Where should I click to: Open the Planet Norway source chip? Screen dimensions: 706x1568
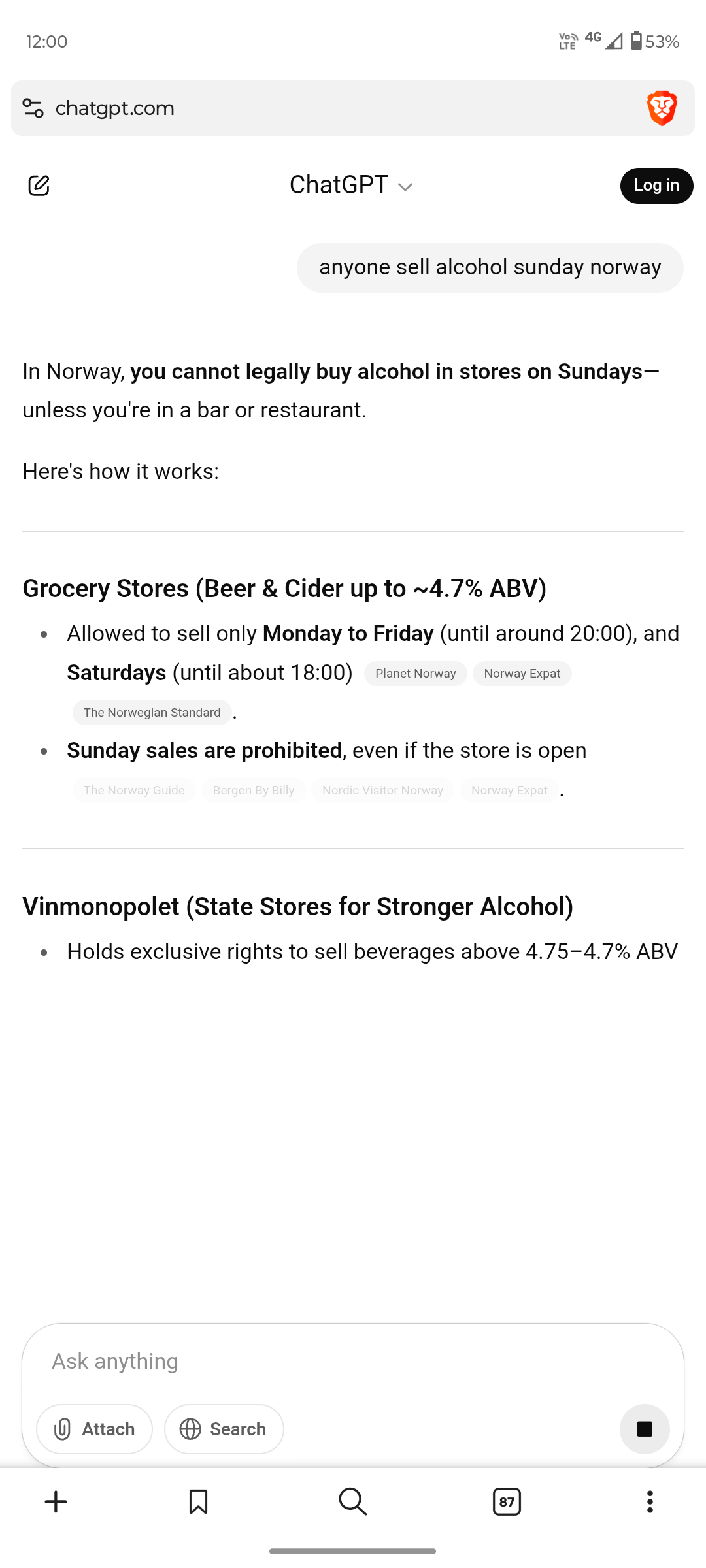[416, 674]
